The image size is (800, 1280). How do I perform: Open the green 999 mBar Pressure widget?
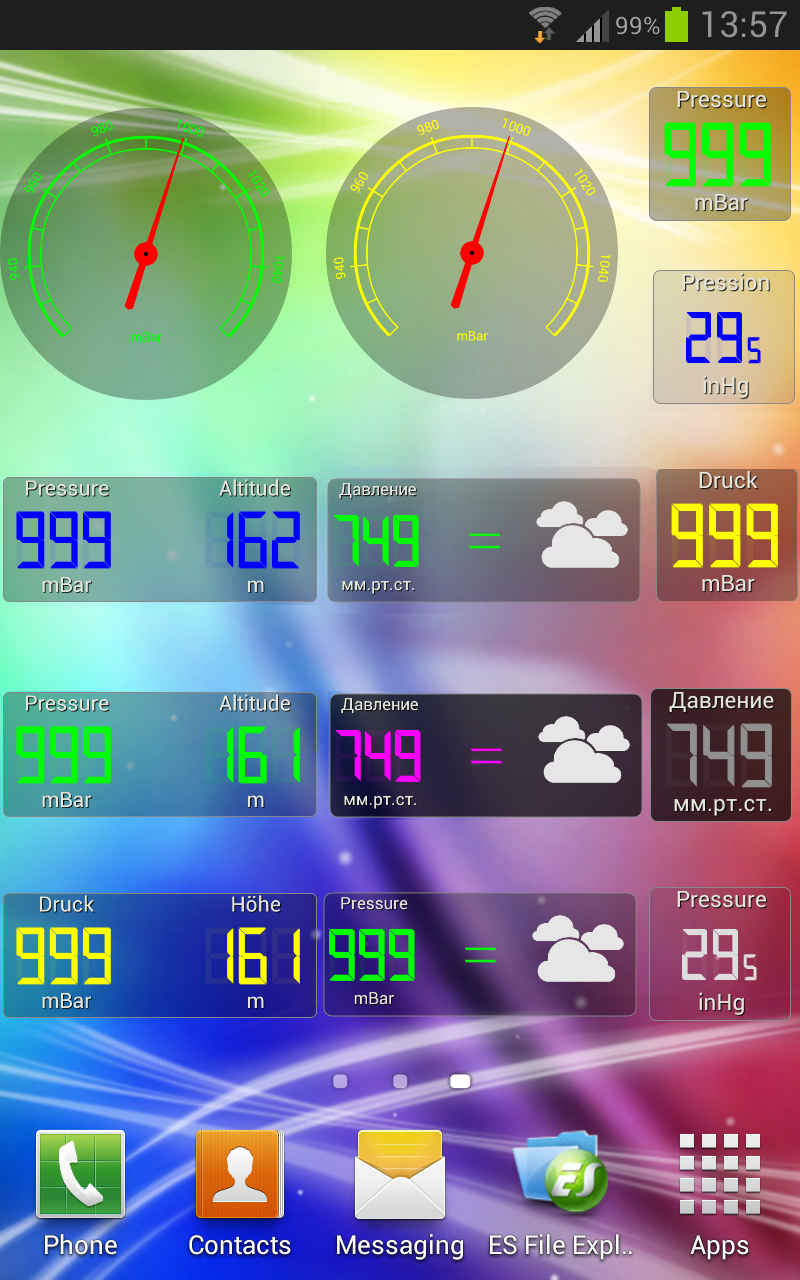pos(720,154)
